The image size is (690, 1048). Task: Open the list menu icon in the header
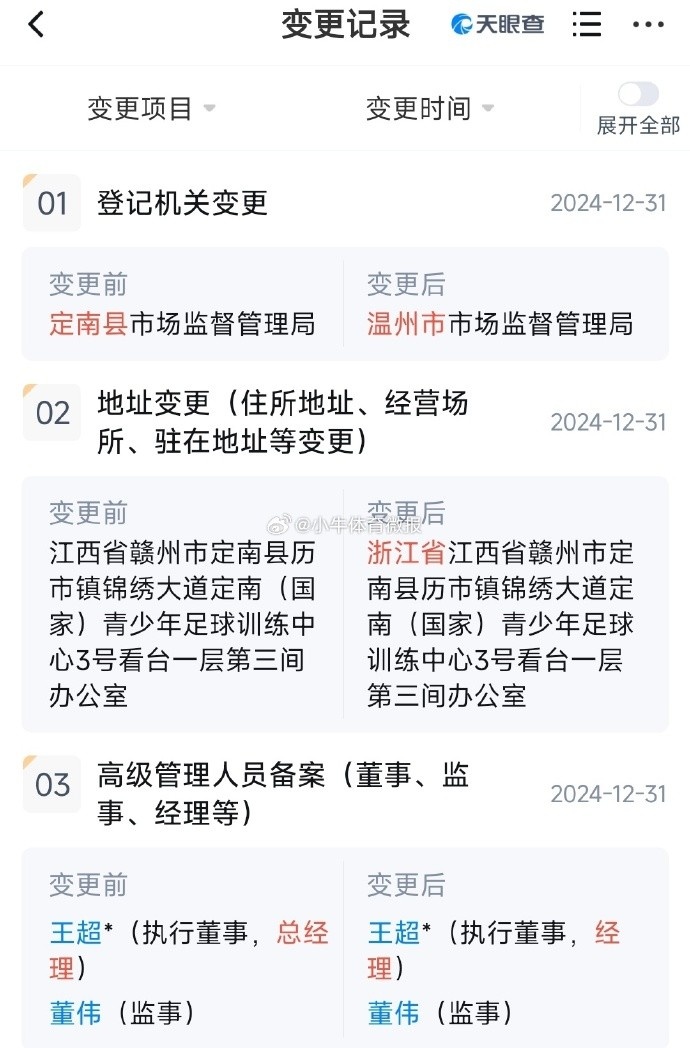click(x=587, y=25)
